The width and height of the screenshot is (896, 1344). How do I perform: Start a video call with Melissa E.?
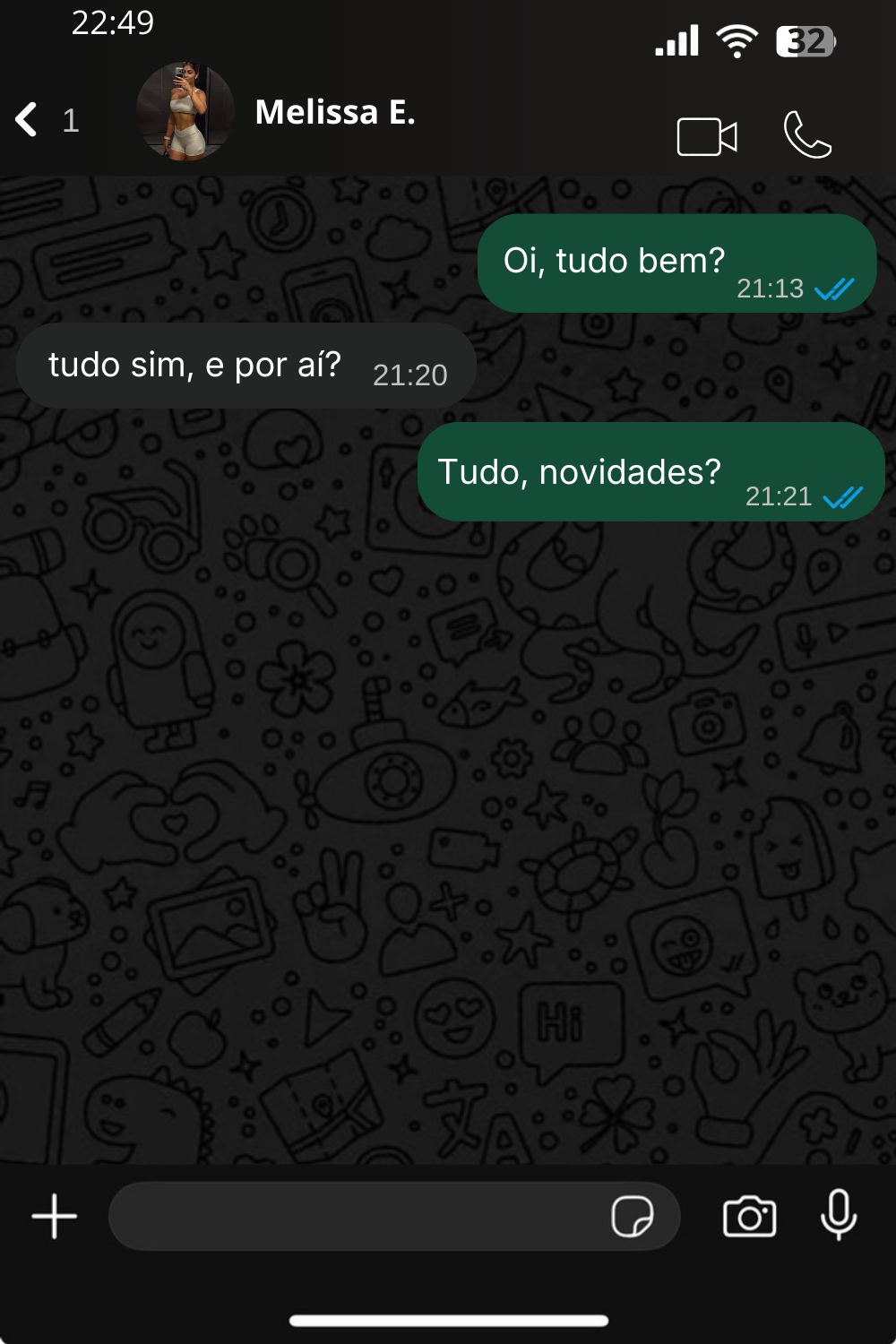706,136
